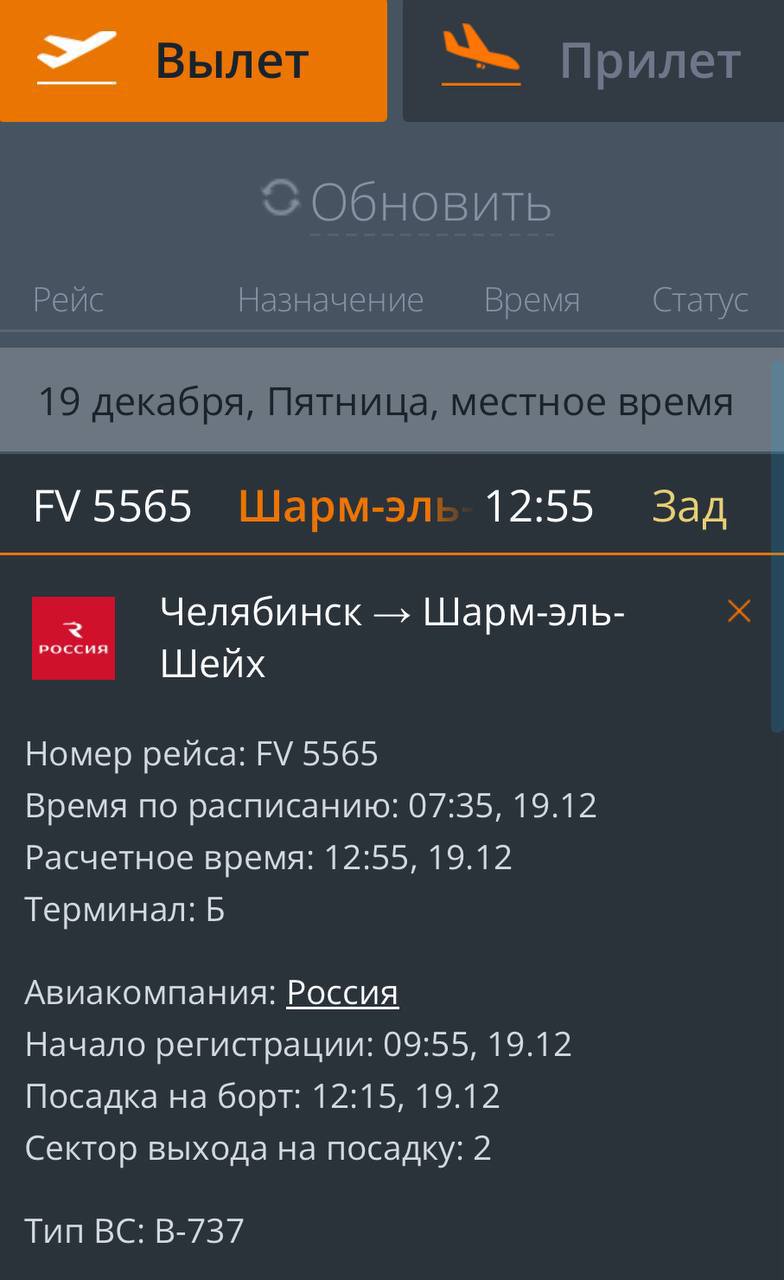Close the flight details with the orange ×

click(x=738, y=611)
